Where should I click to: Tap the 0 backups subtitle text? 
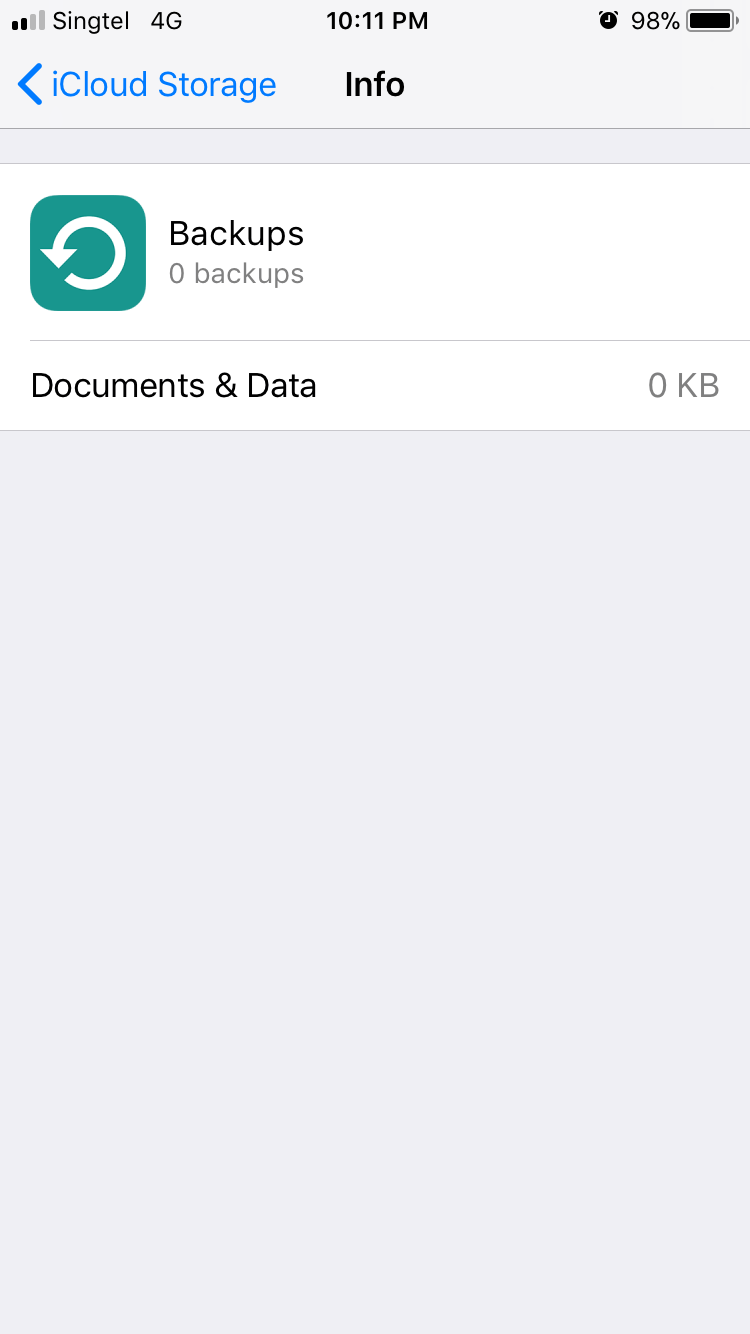(236, 273)
